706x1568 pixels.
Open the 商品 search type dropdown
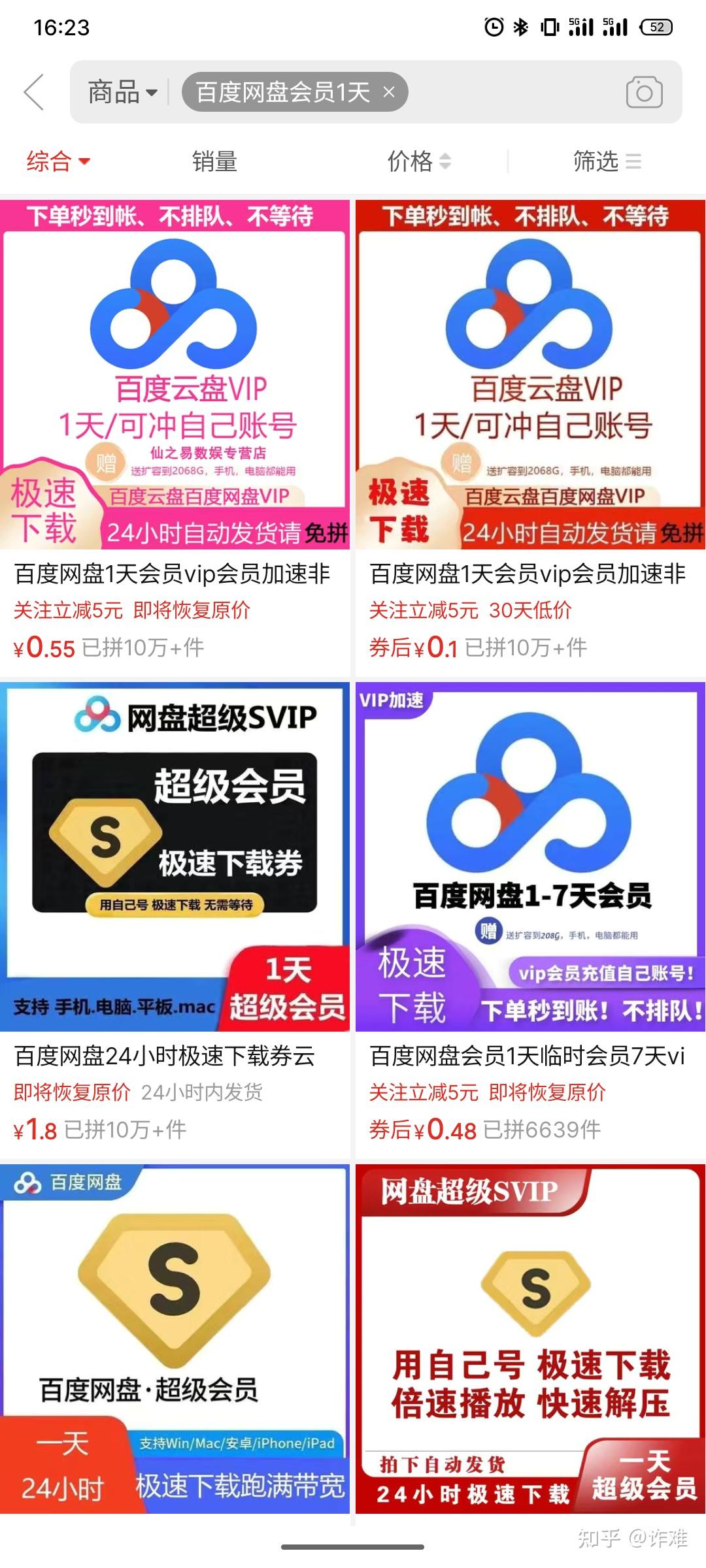[123, 92]
